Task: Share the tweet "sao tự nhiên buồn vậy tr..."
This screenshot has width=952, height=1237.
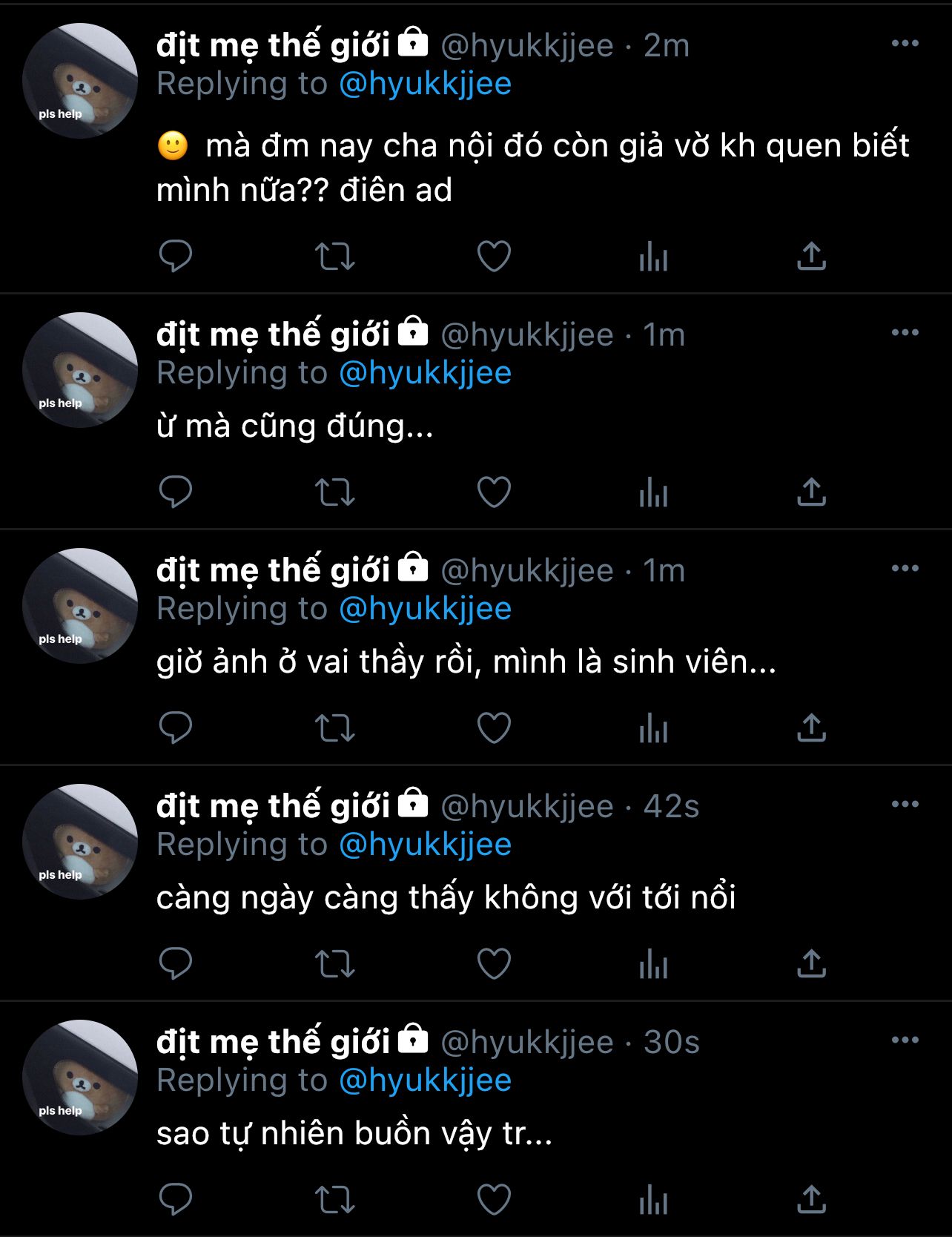Action: click(811, 1199)
